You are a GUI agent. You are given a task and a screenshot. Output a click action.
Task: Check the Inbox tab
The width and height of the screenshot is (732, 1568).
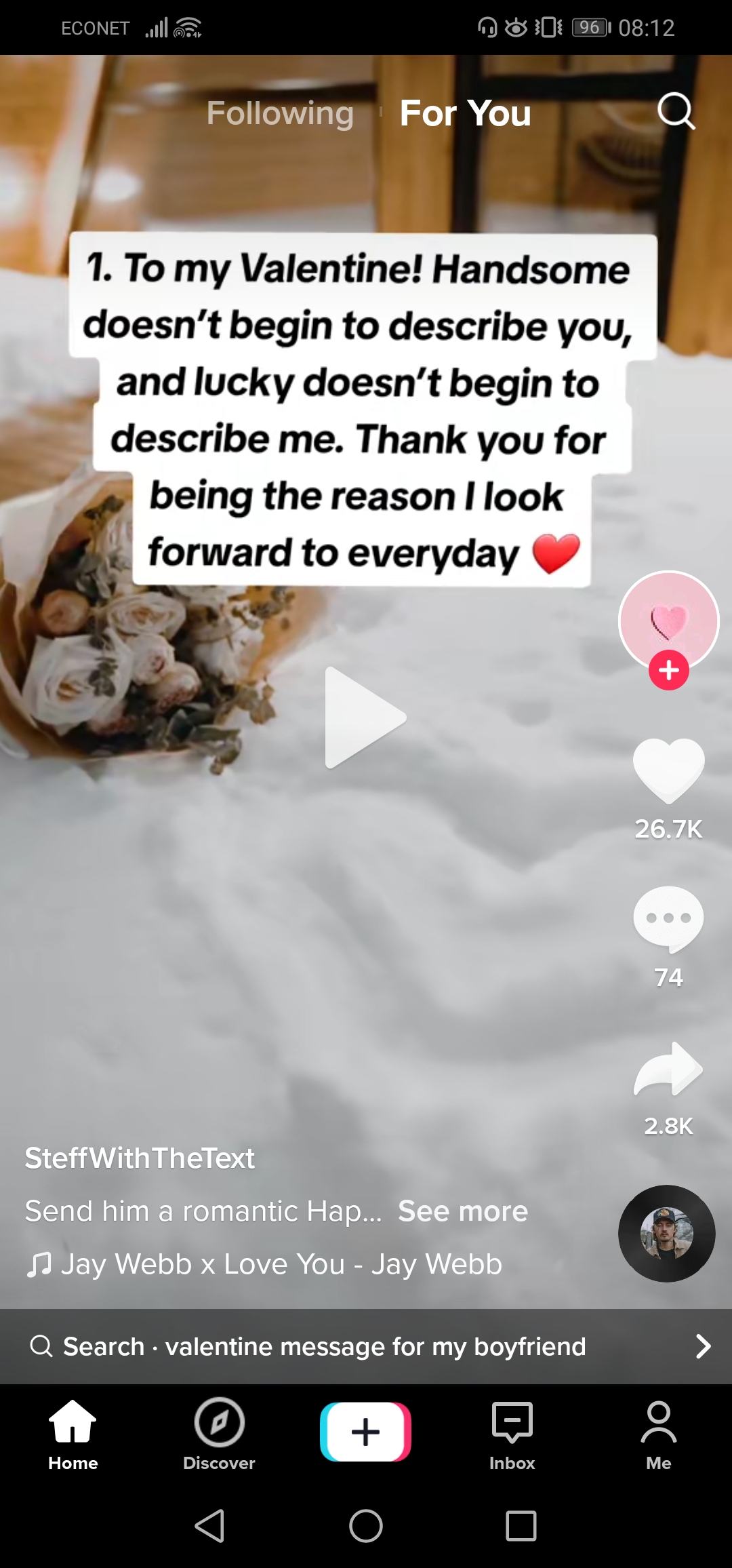[x=512, y=1434]
